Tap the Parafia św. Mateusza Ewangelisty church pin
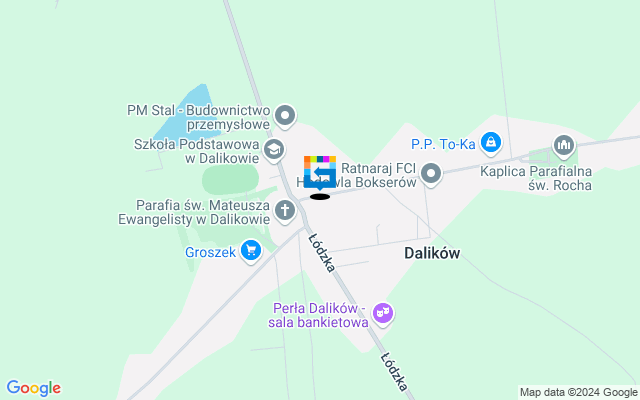 coord(285,210)
